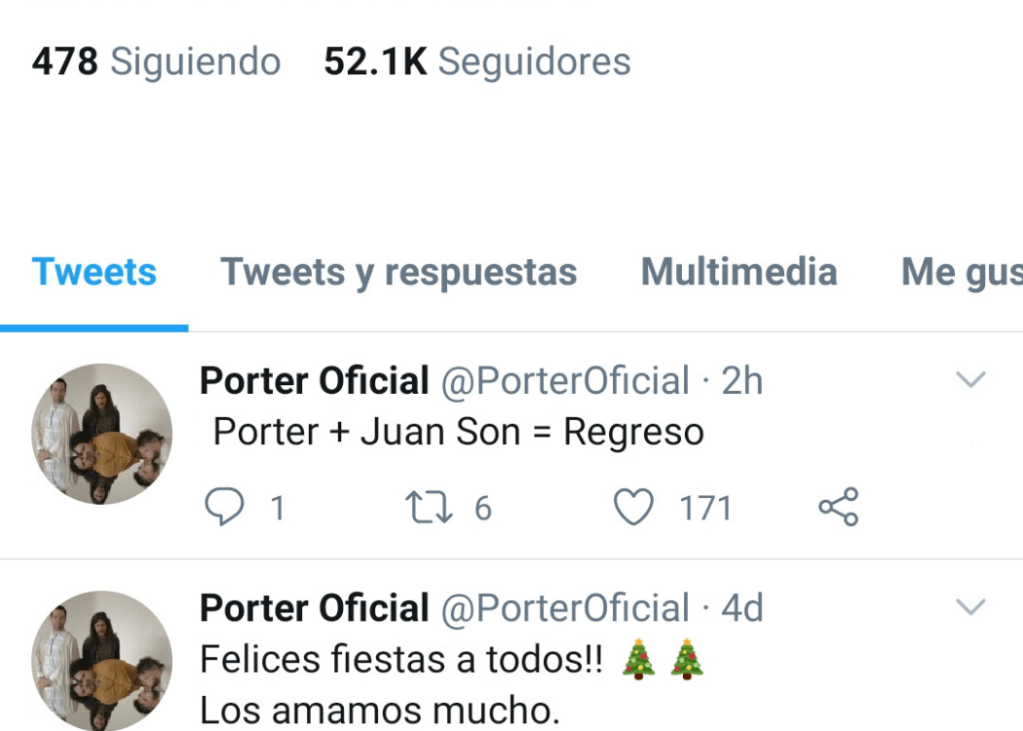Open the profile photo on the Regreso tweet
Screen dimensions: 1023x731
pyautogui.click(x=102, y=434)
